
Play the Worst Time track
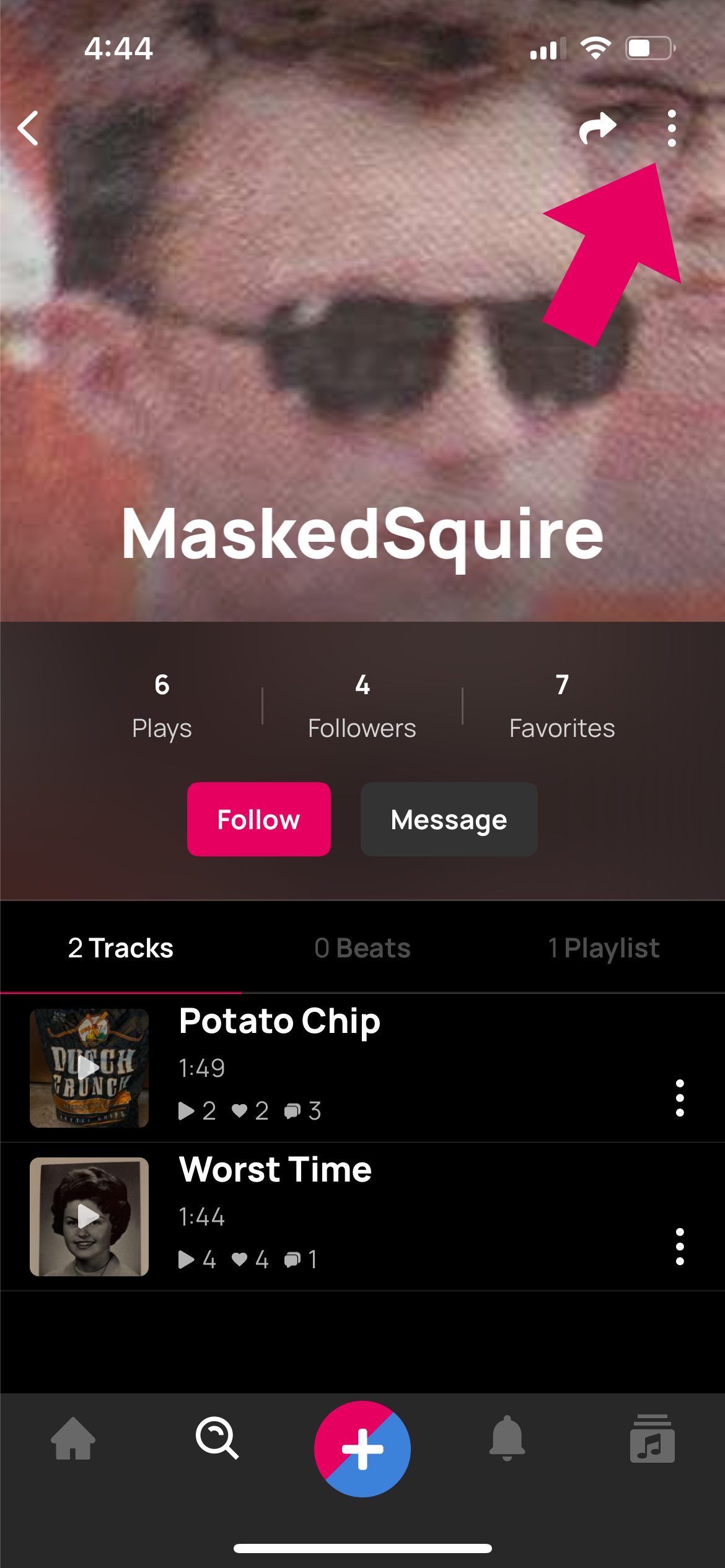(x=89, y=1217)
